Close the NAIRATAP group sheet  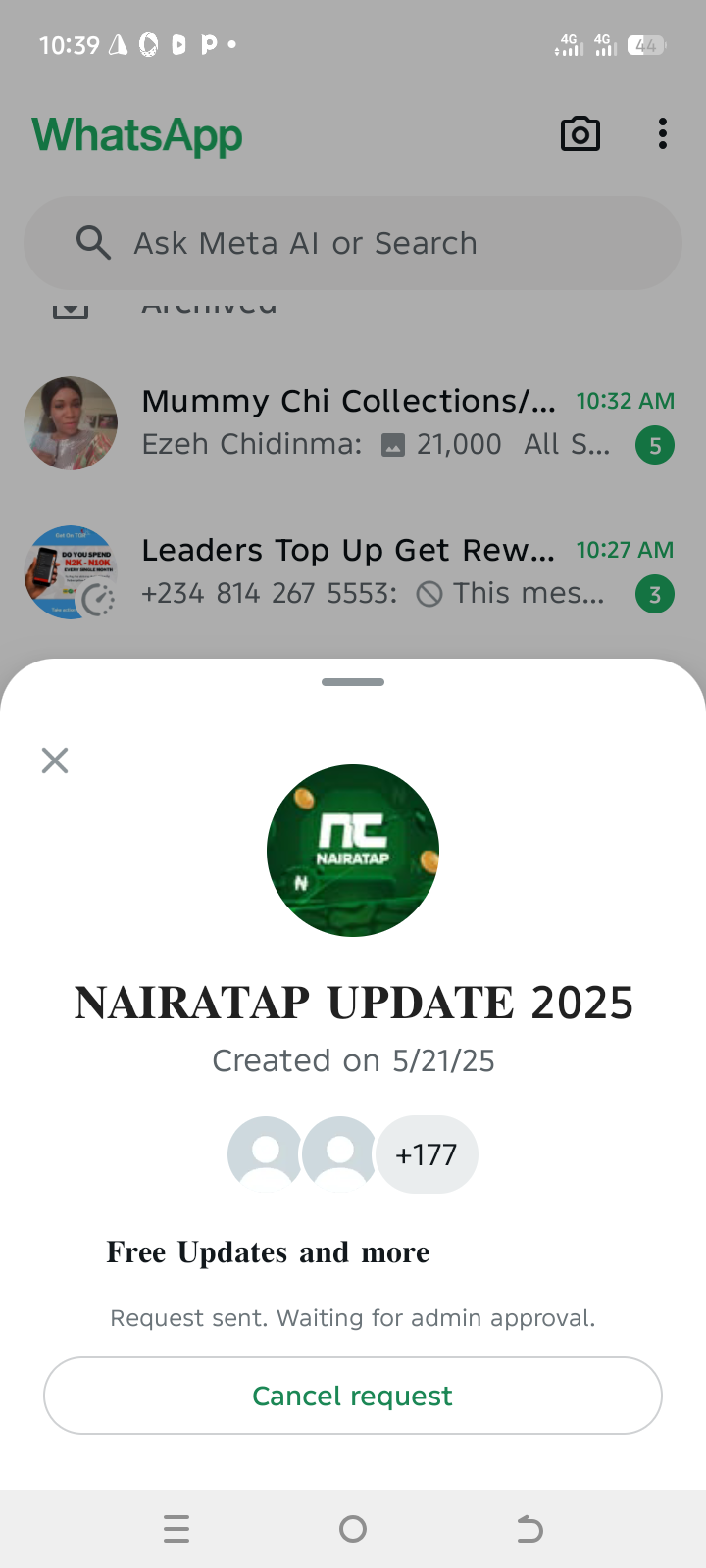(x=55, y=760)
